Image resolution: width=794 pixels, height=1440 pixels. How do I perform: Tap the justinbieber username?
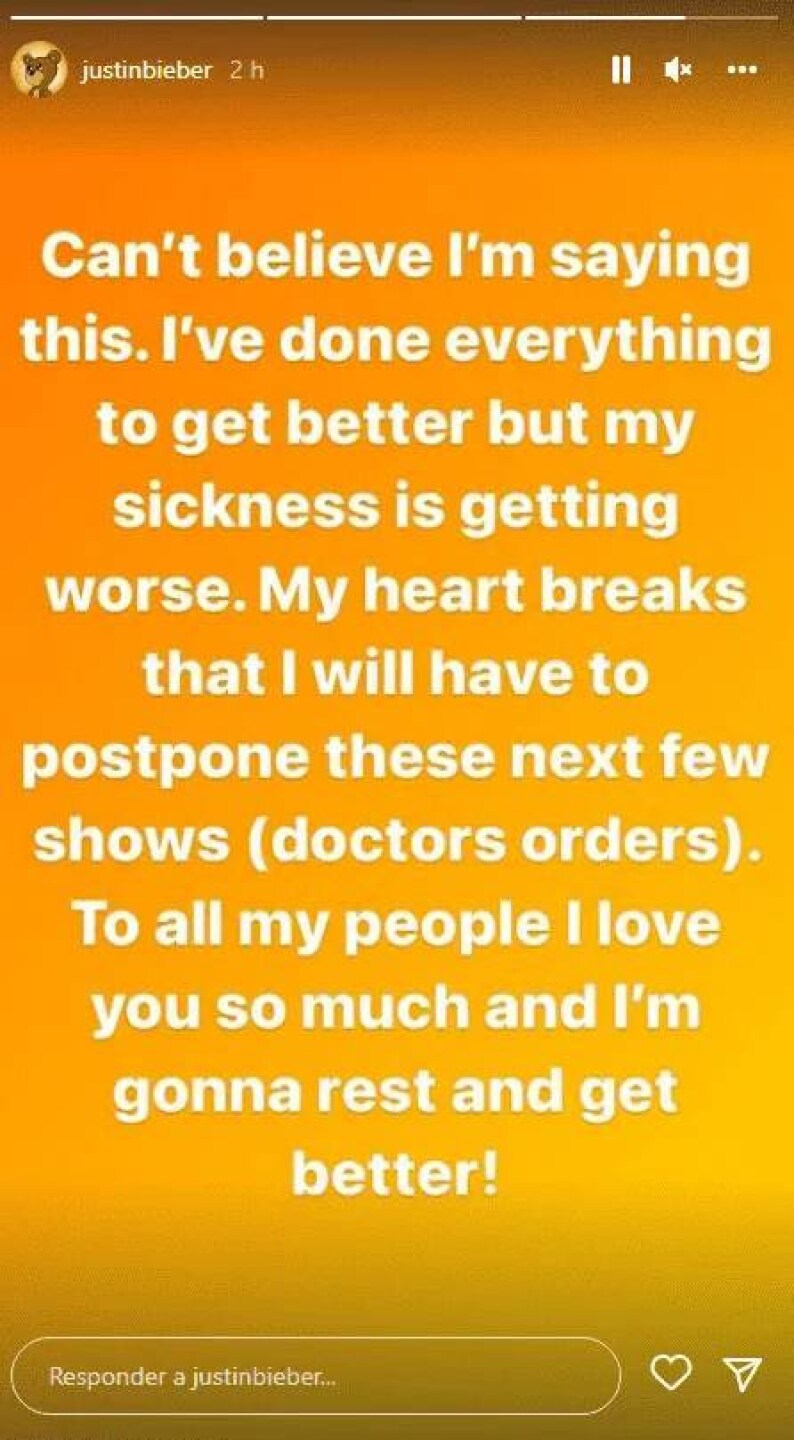[146, 71]
